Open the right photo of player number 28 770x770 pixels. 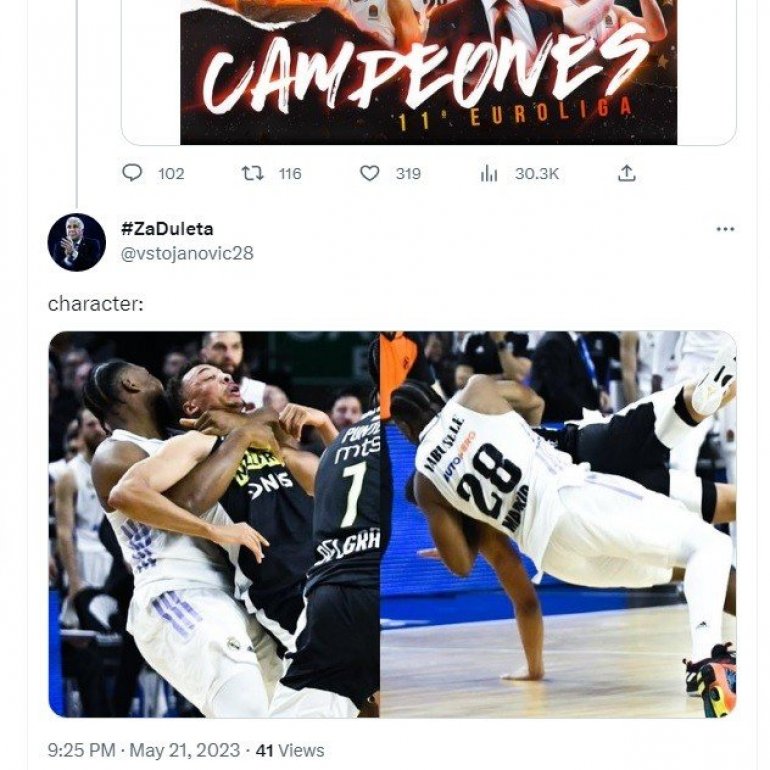pos(558,524)
